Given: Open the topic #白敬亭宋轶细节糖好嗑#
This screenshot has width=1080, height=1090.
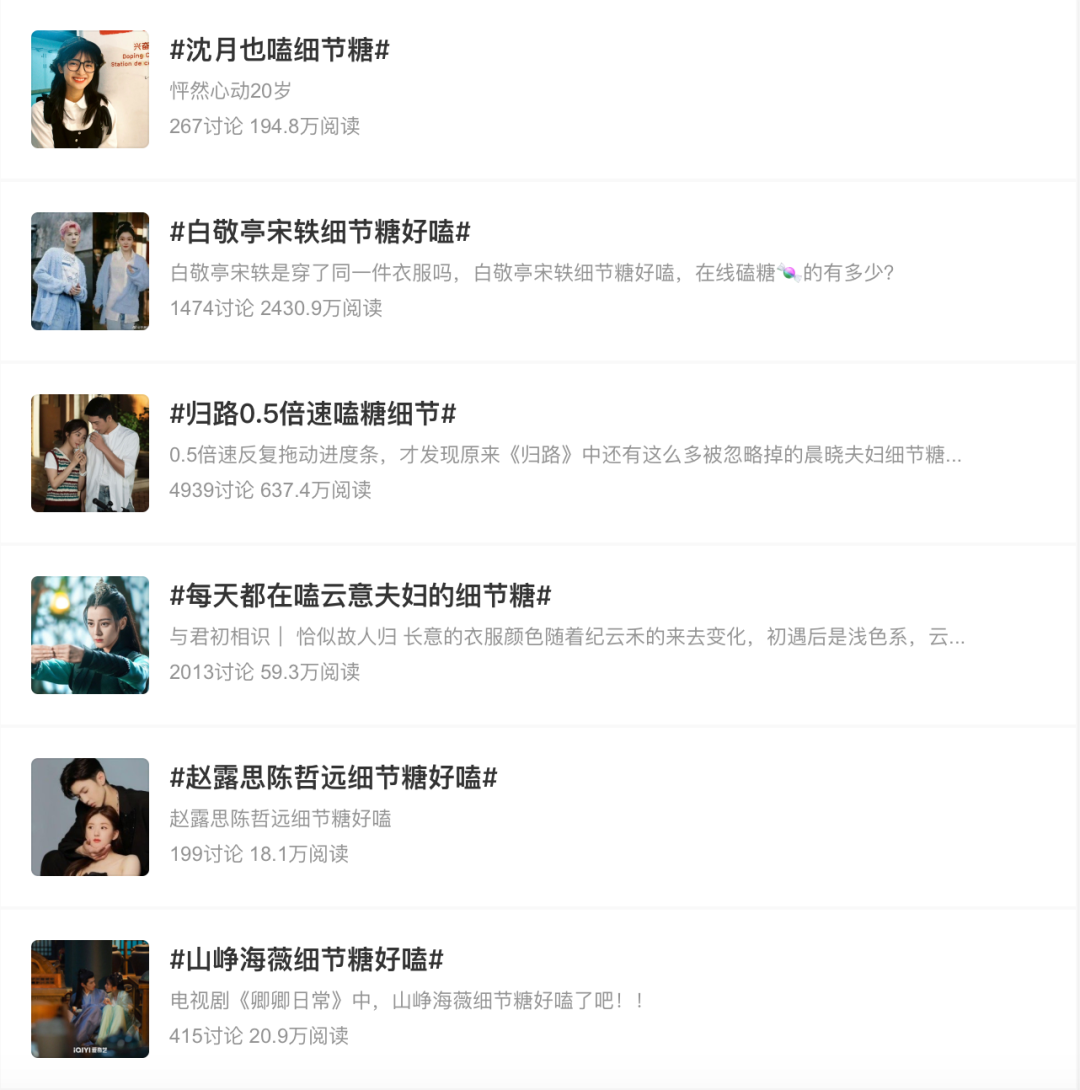Looking at the screenshot, I should tap(320, 232).
